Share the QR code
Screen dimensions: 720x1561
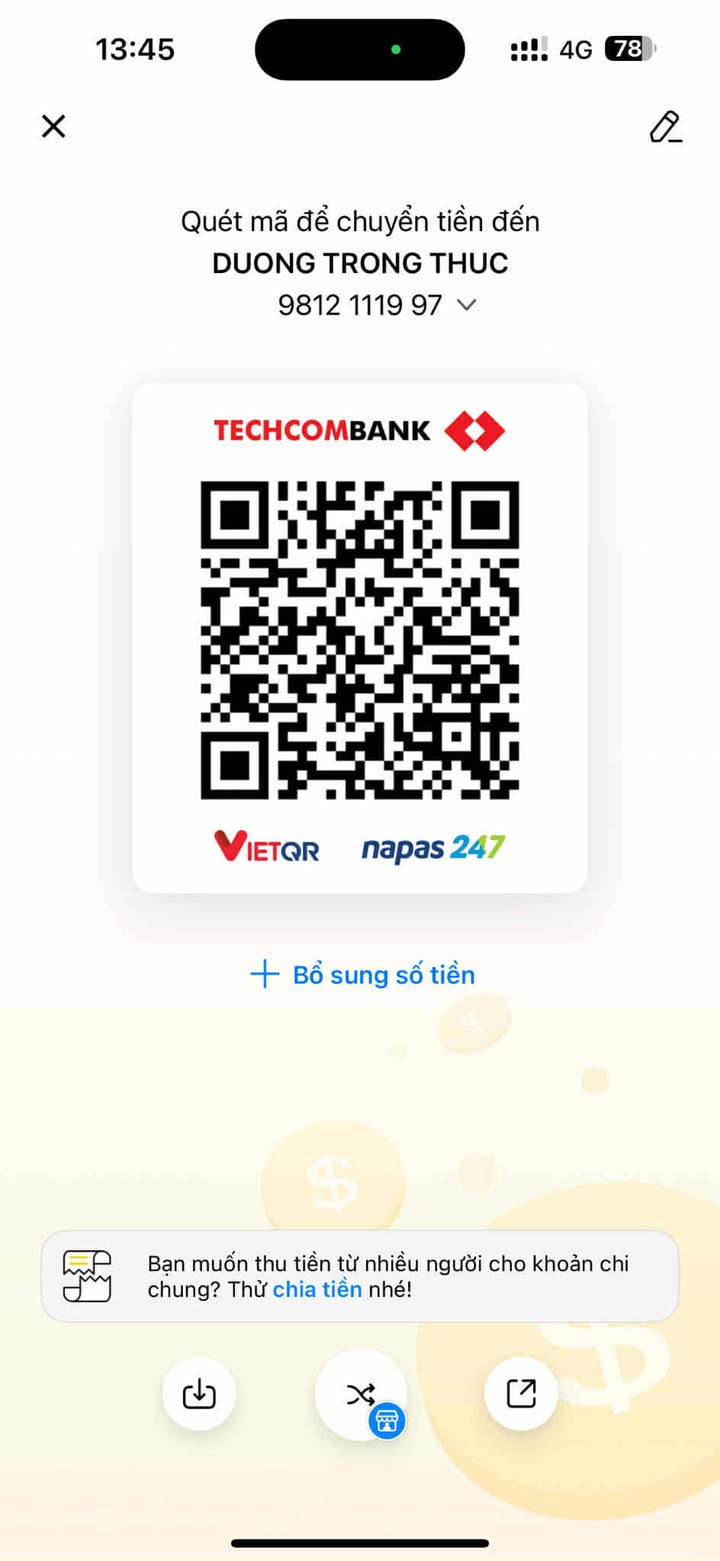pos(521,1393)
